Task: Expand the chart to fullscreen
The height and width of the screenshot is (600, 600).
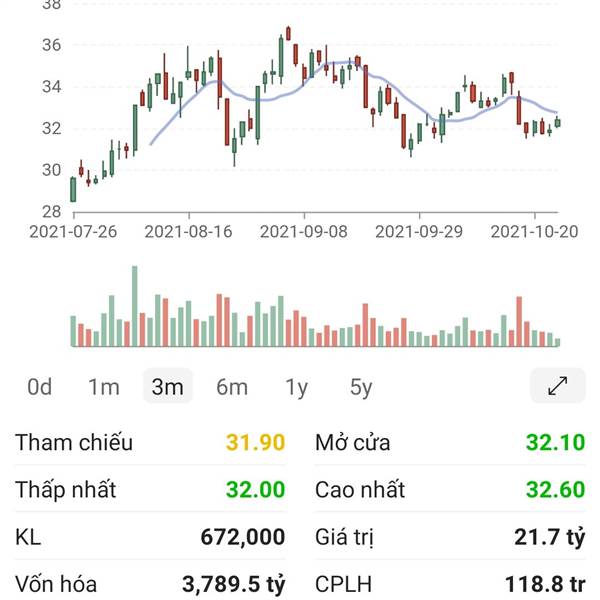Action: (557, 386)
